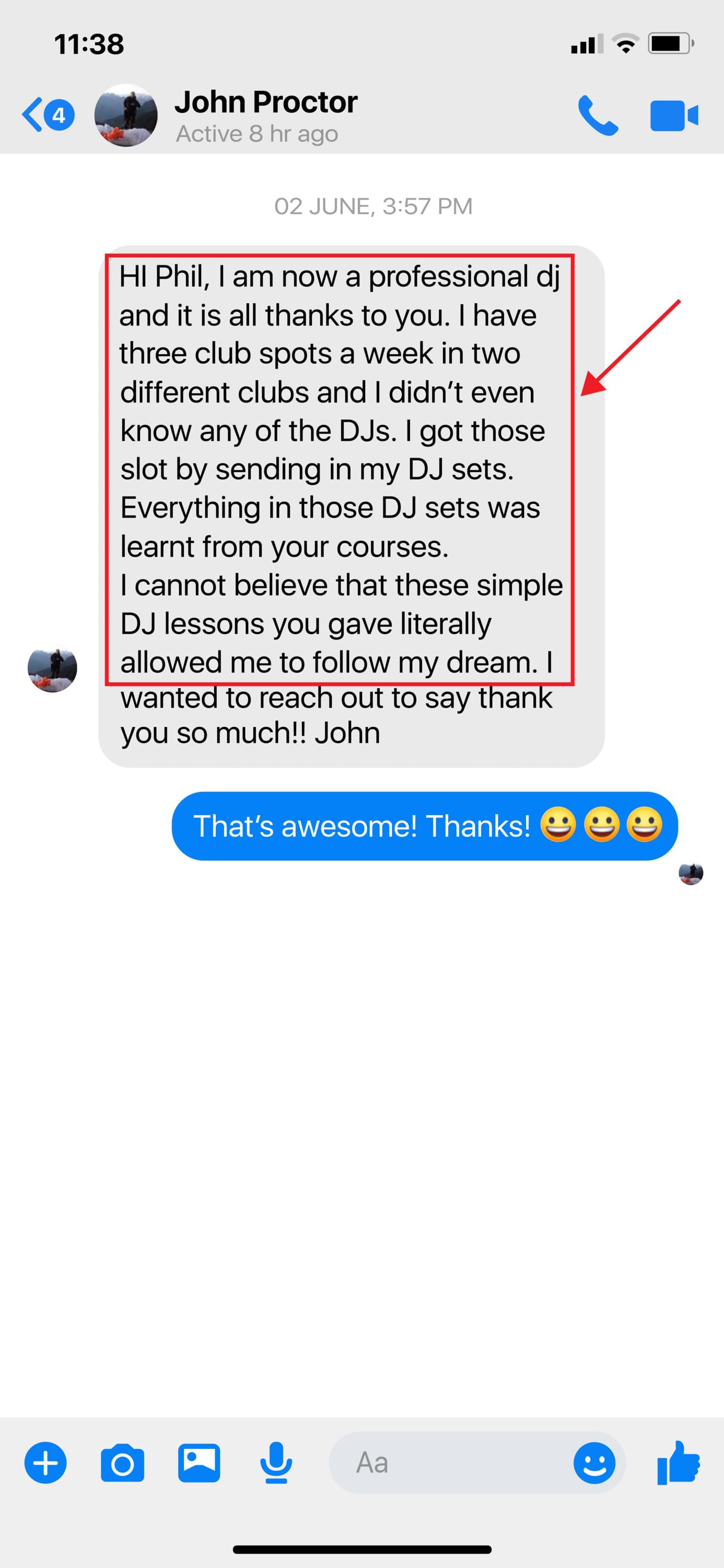This screenshot has width=724, height=1568.
Task: Open the camera to take a photo
Action: (122, 1463)
